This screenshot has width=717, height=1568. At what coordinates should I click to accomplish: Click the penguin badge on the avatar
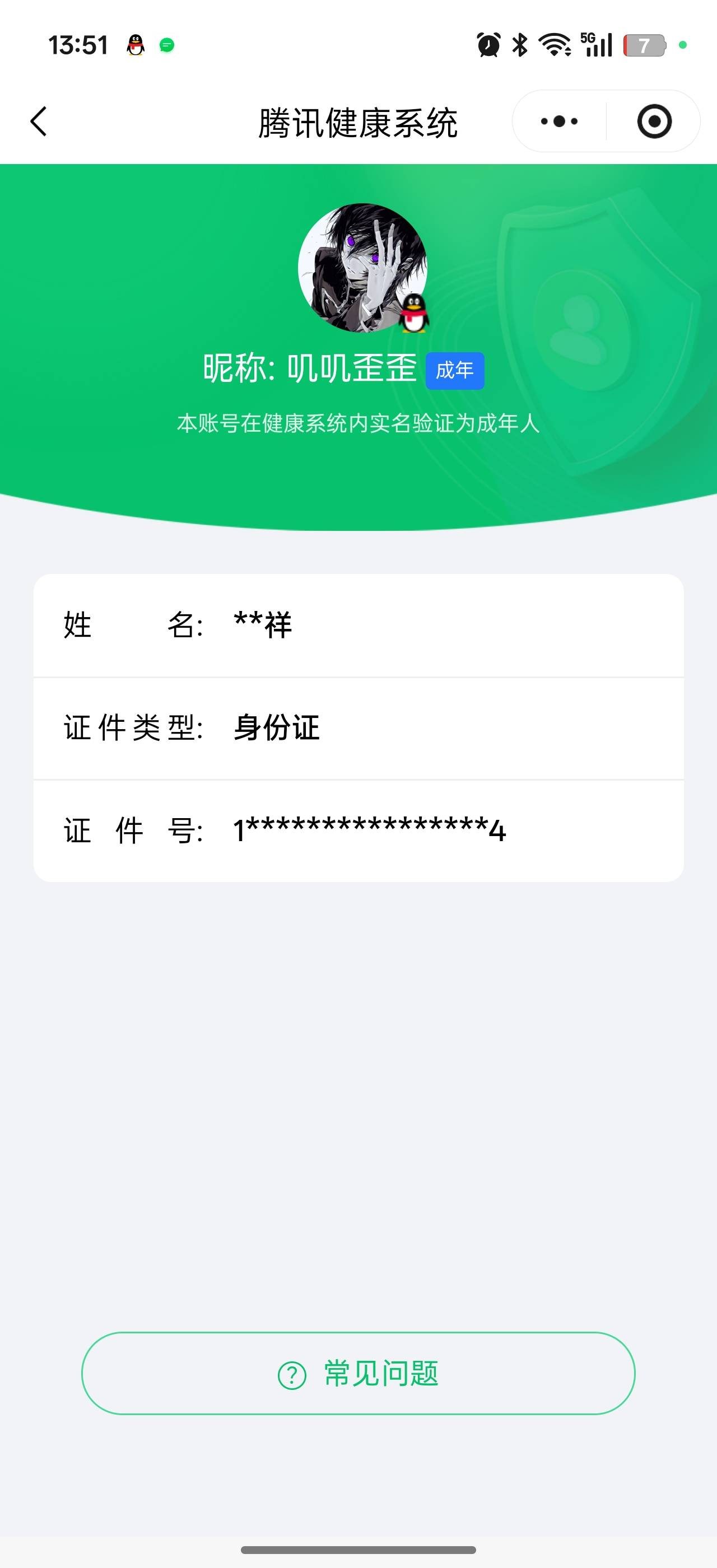click(x=413, y=313)
